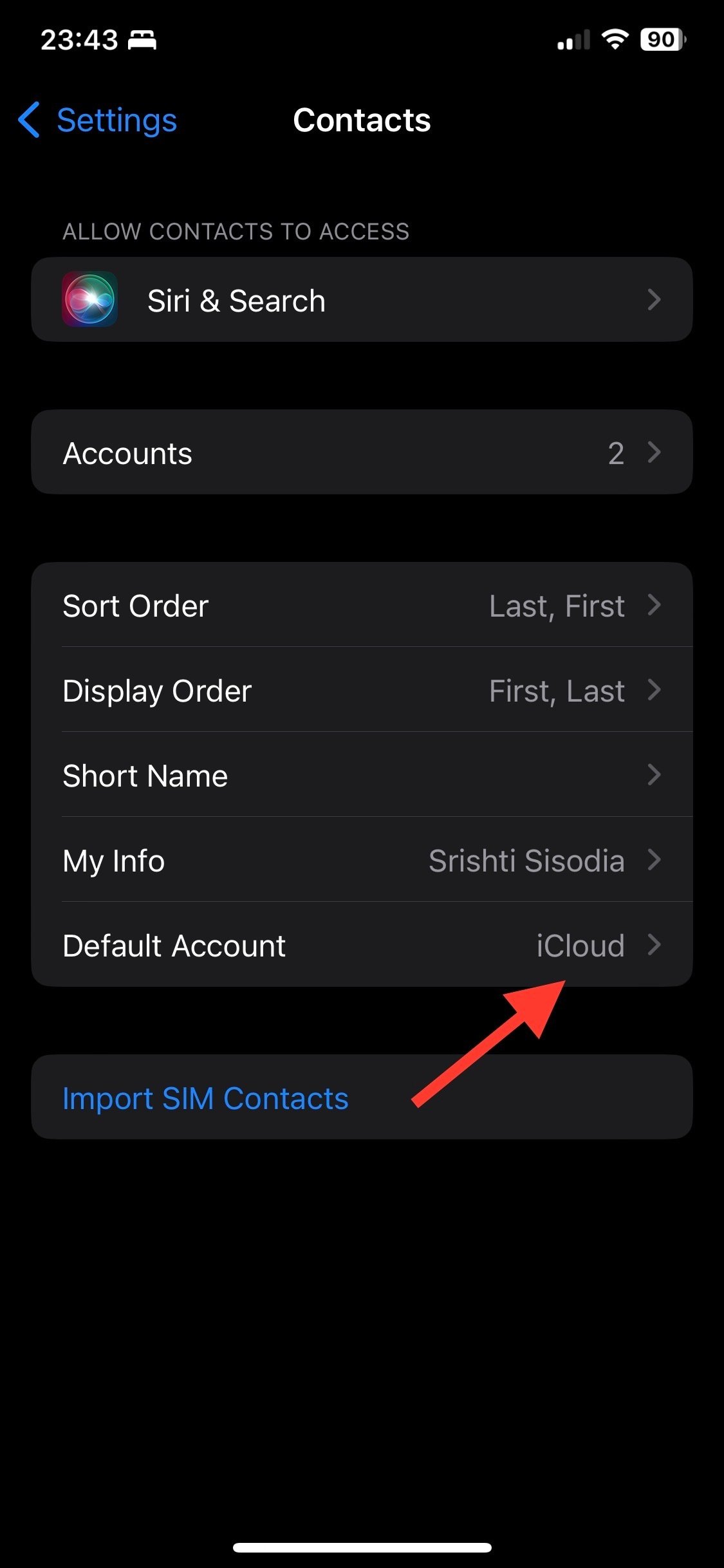The image size is (724, 1568).
Task: Go back to Settings
Action: (x=98, y=120)
